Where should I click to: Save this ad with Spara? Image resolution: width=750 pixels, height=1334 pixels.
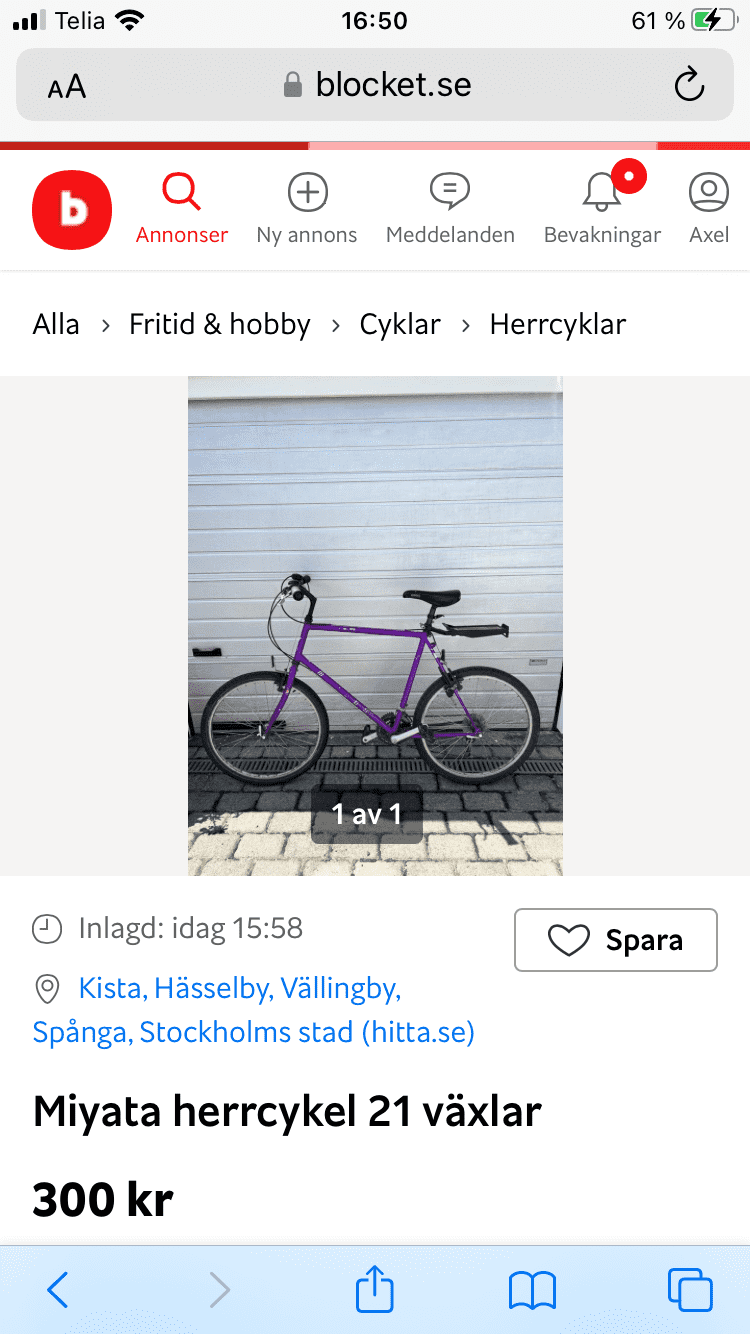pos(616,940)
